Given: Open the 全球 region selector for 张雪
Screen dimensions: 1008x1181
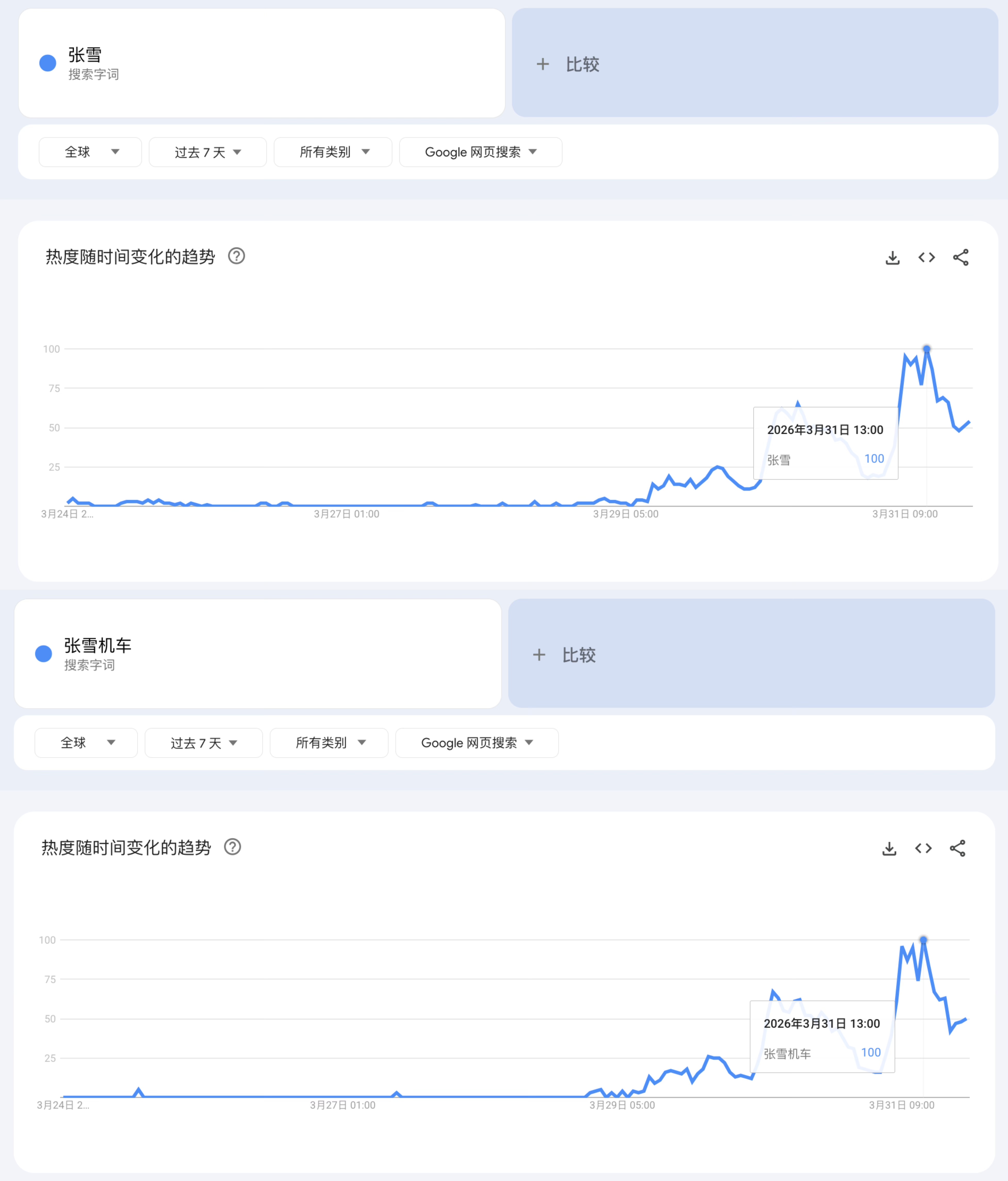Looking at the screenshot, I should click(x=89, y=152).
